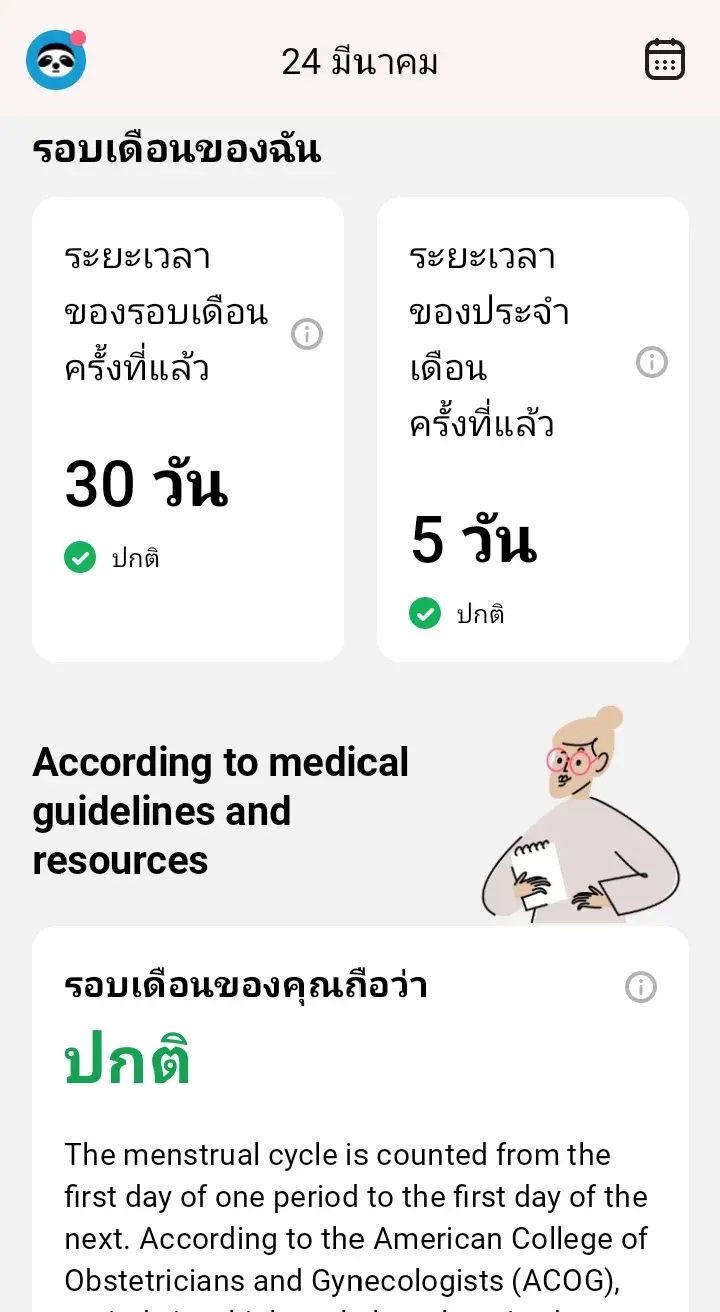Show info for รอบเดือนของคุณถือว่า
720x1312 pixels.
tap(641, 987)
